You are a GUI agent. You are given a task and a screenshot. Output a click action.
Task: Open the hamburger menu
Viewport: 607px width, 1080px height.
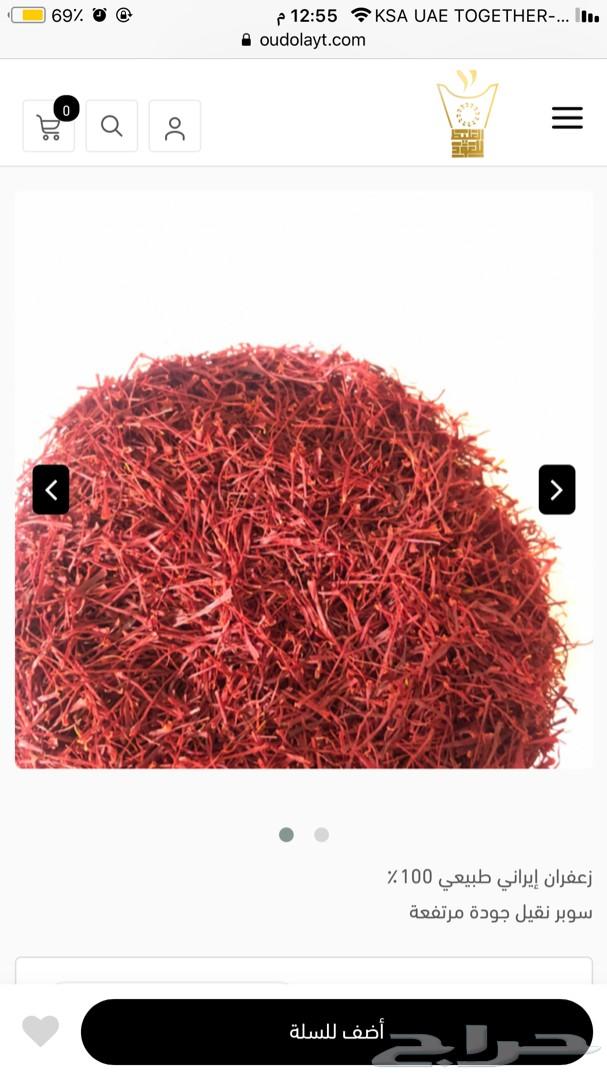pos(567,118)
